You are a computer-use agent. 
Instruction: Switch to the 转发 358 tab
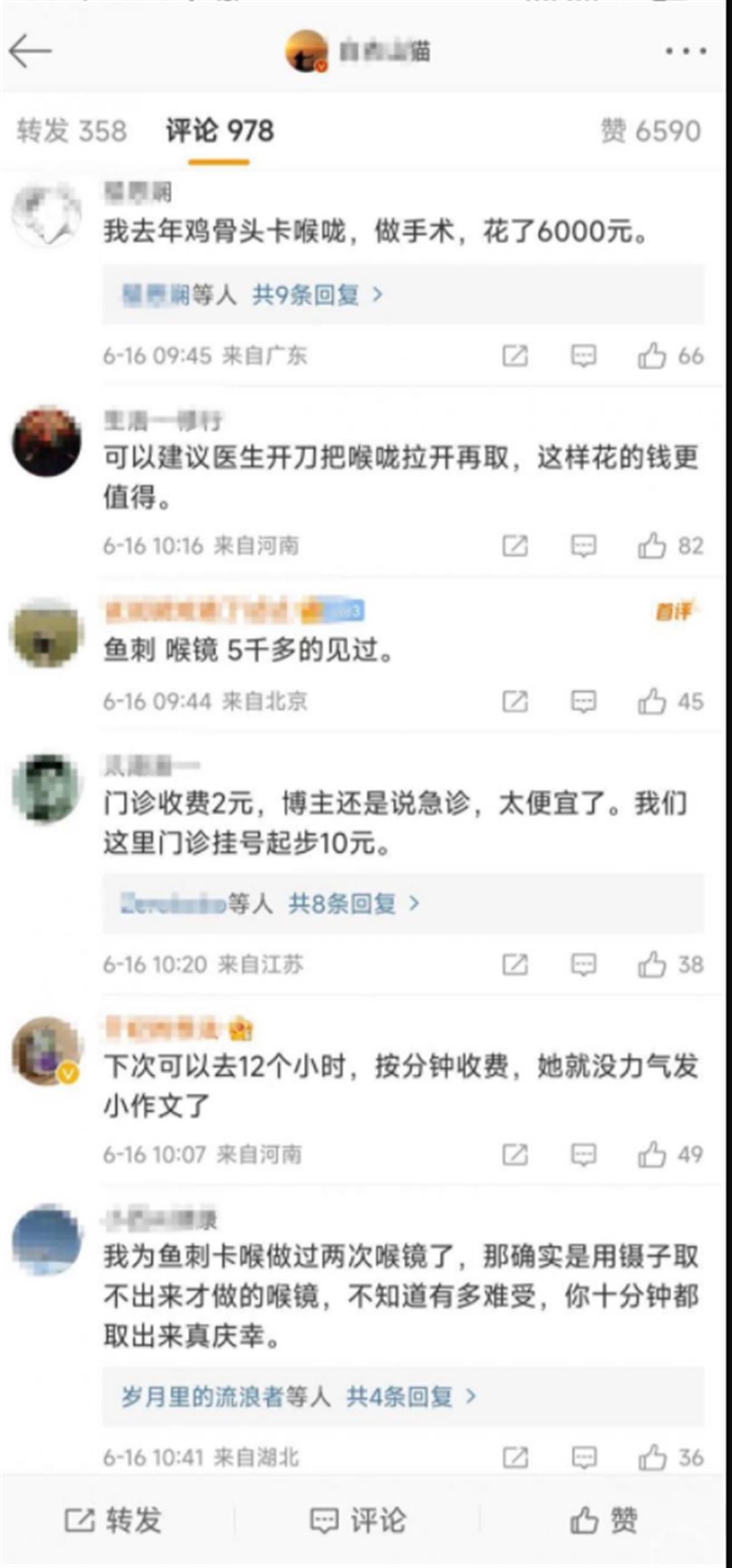pyautogui.click(x=72, y=131)
